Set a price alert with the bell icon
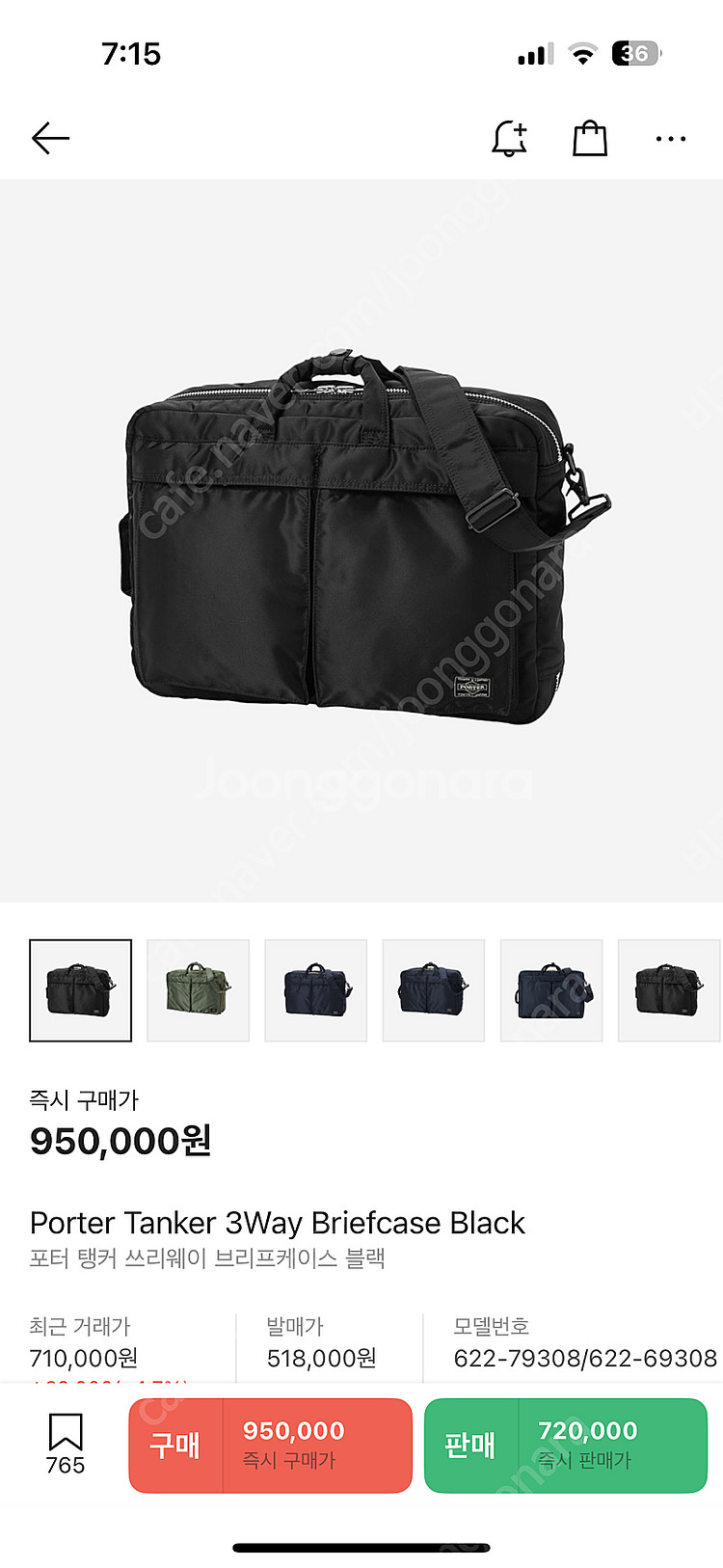Image resolution: width=723 pixels, height=1568 pixels. [x=509, y=139]
